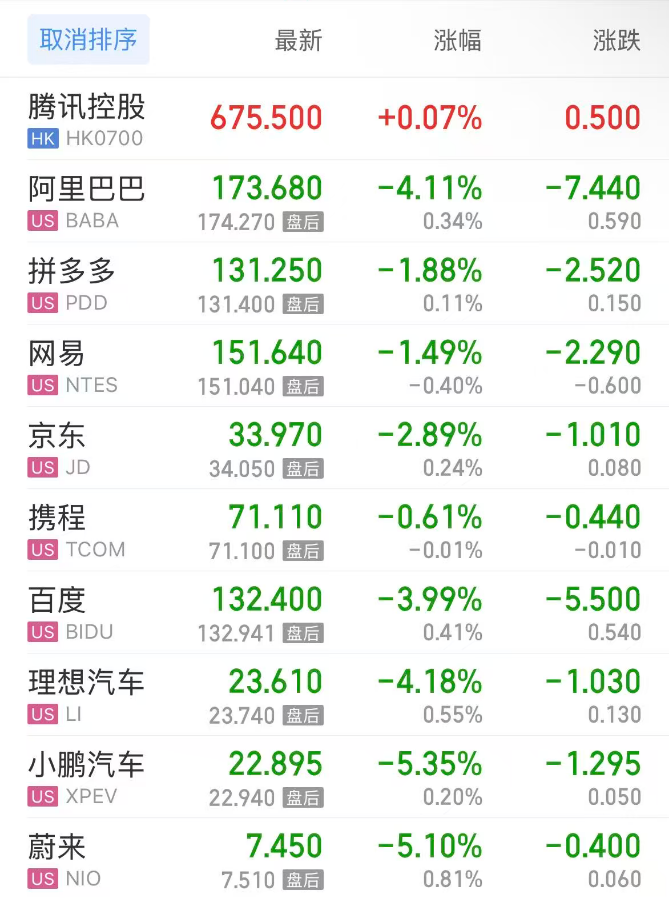Tap the 取消排序 button

click(x=88, y=40)
